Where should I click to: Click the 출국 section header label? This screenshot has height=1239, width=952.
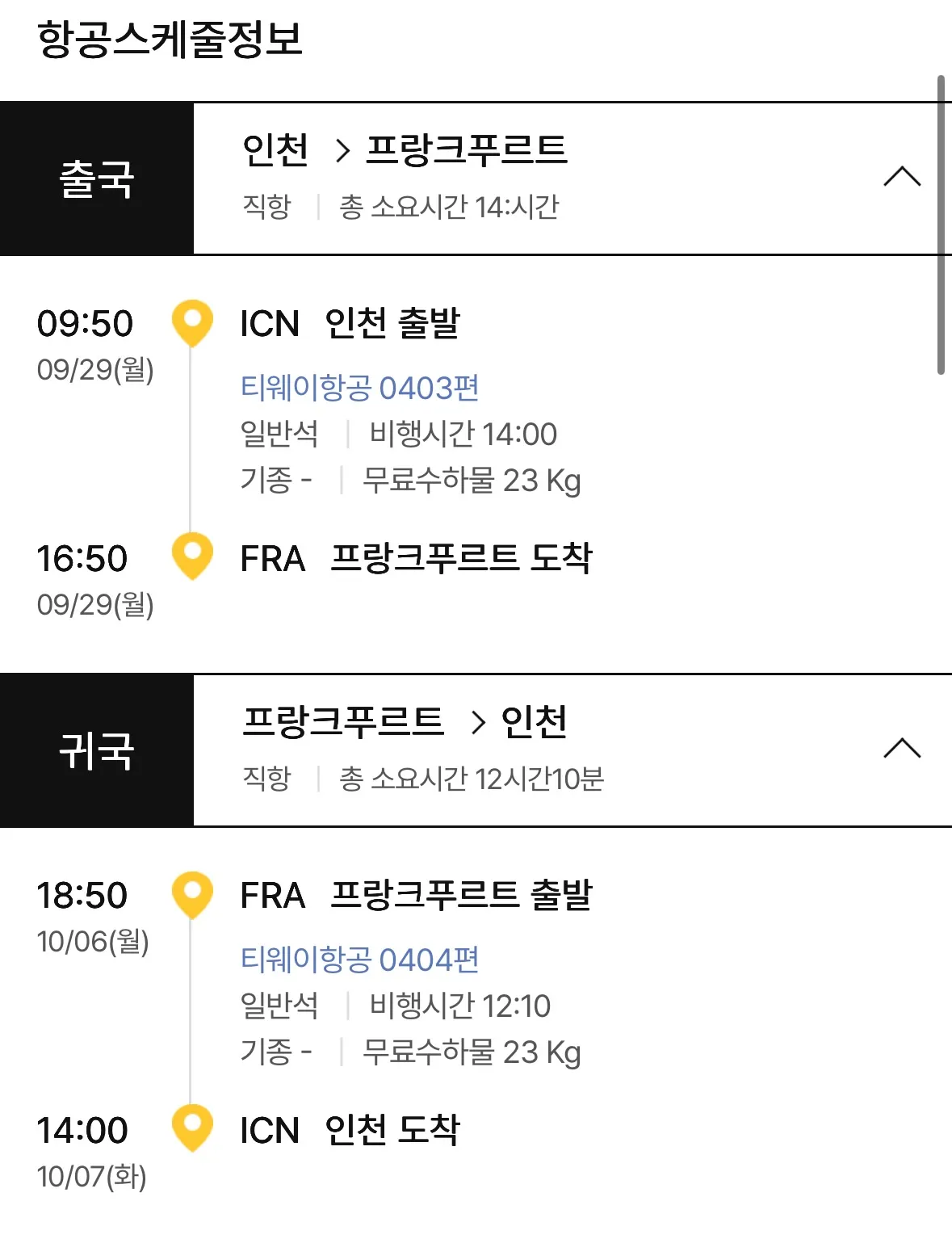point(97,177)
